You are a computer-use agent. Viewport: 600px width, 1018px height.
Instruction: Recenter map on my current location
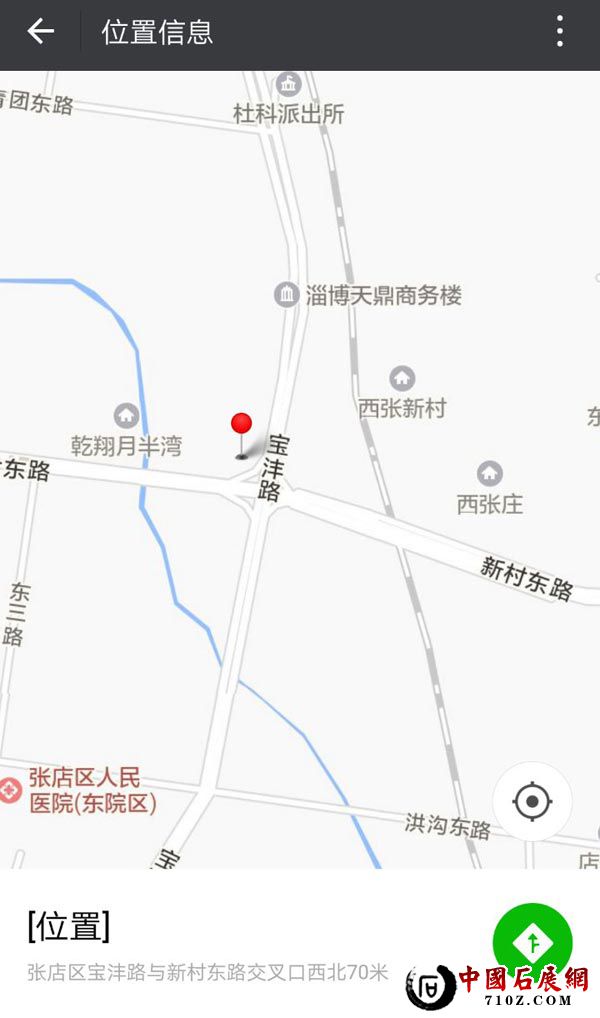point(532,801)
